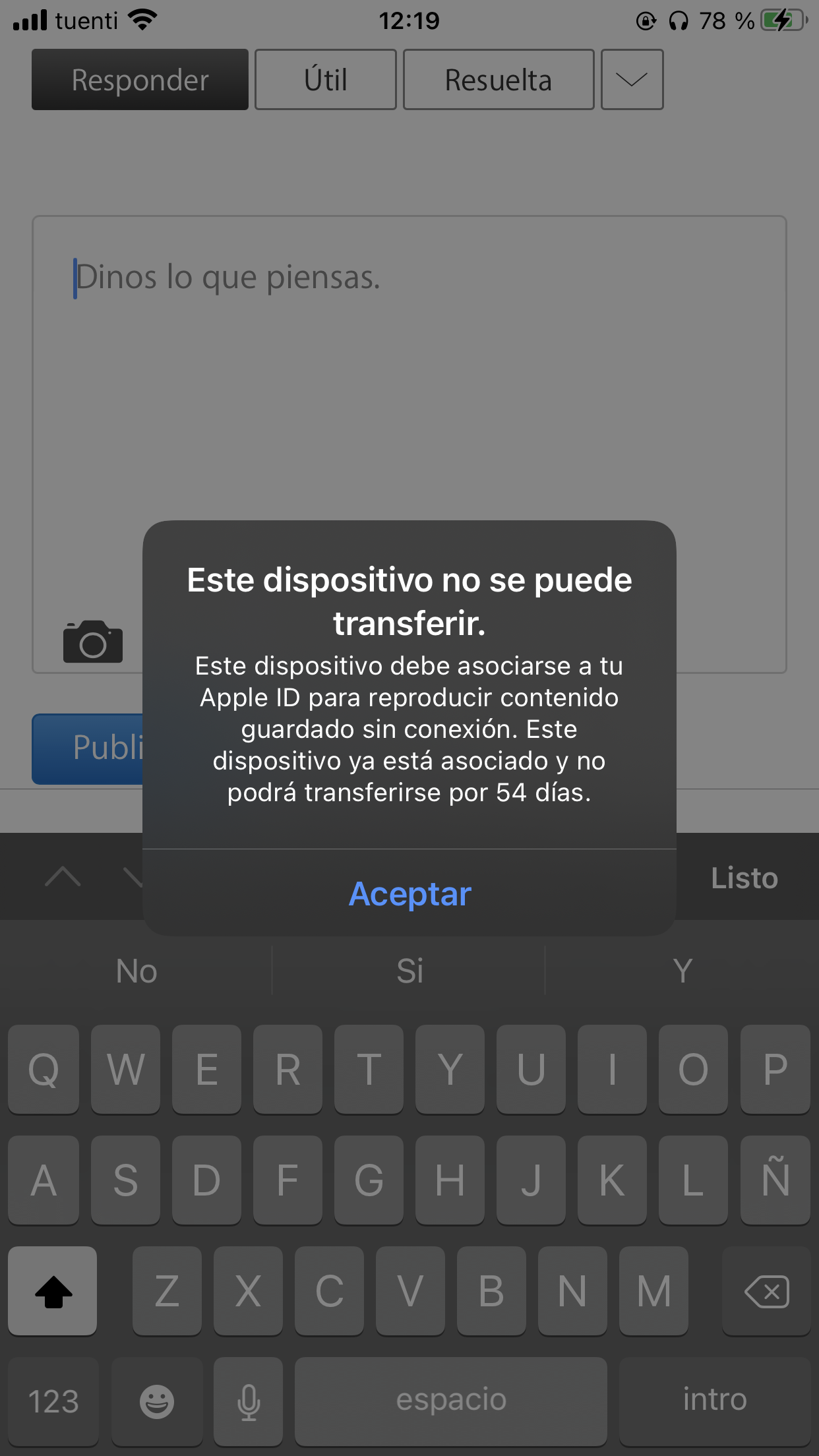Mark the post as Útil
The image size is (819, 1456).
click(326, 80)
